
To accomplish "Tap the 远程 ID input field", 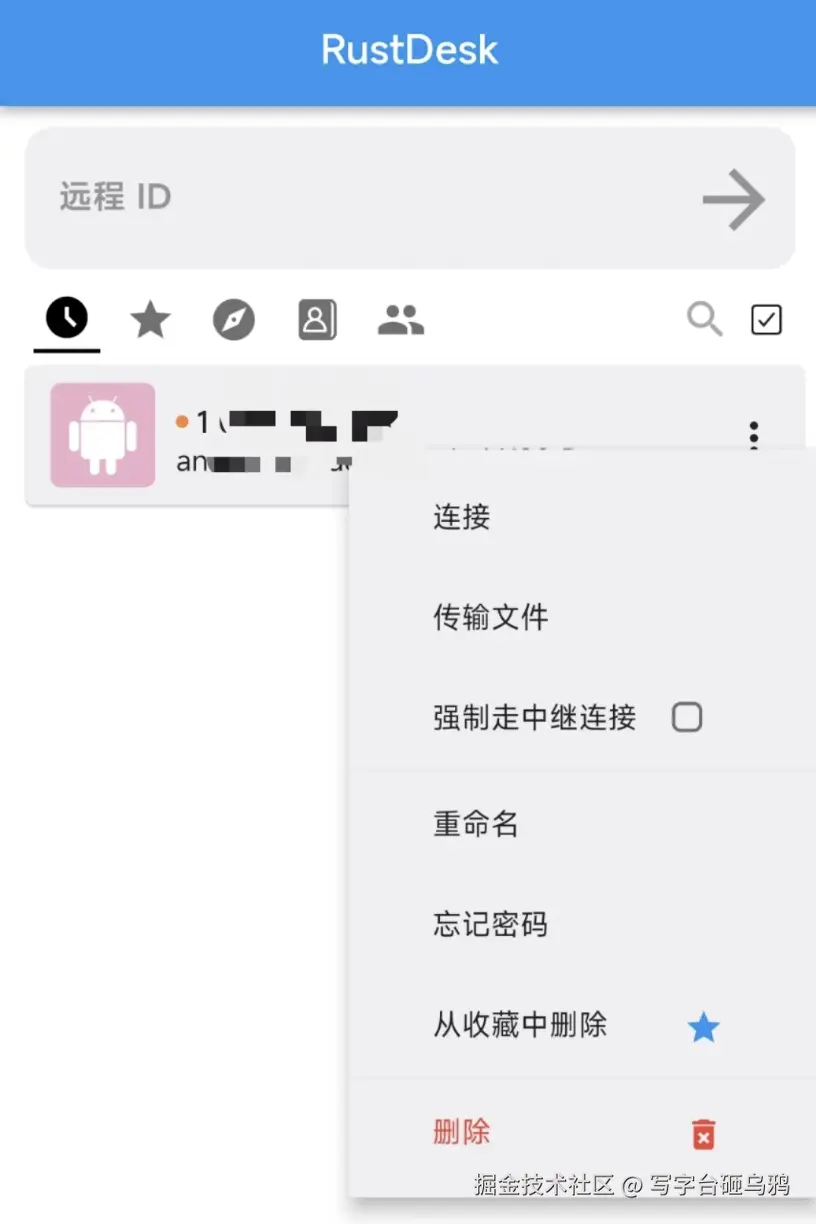I will point(360,197).
